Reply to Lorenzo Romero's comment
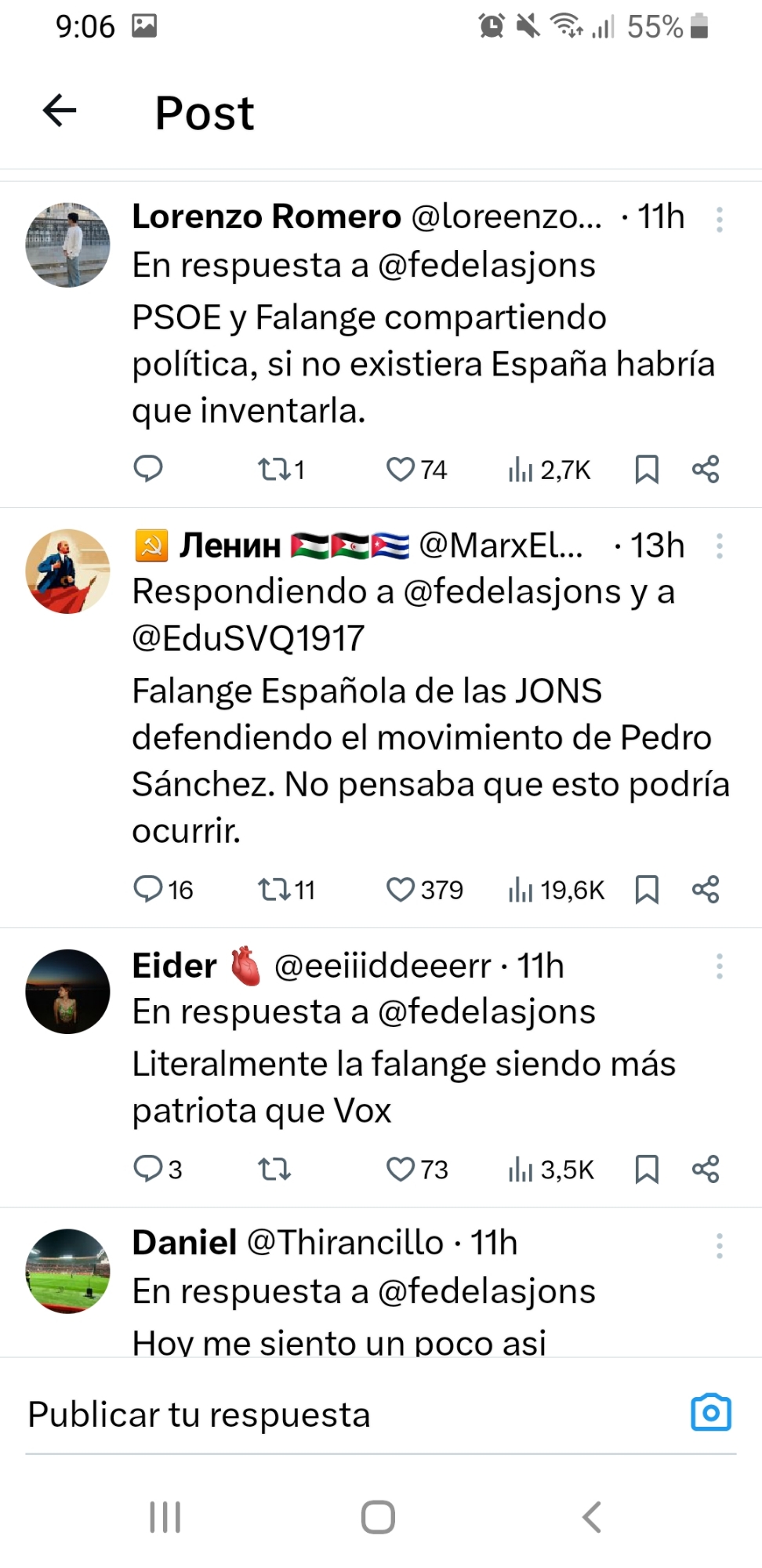 (148, 468)
